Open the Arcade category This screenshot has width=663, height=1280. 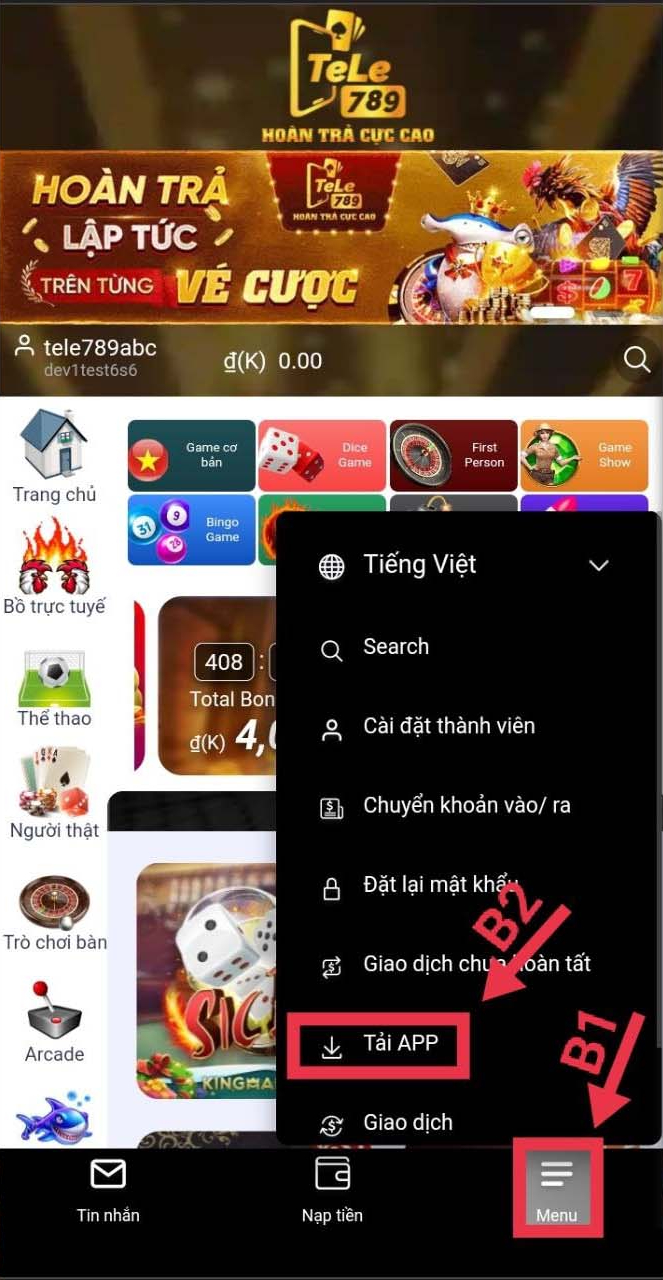(x=54, y=1020)
